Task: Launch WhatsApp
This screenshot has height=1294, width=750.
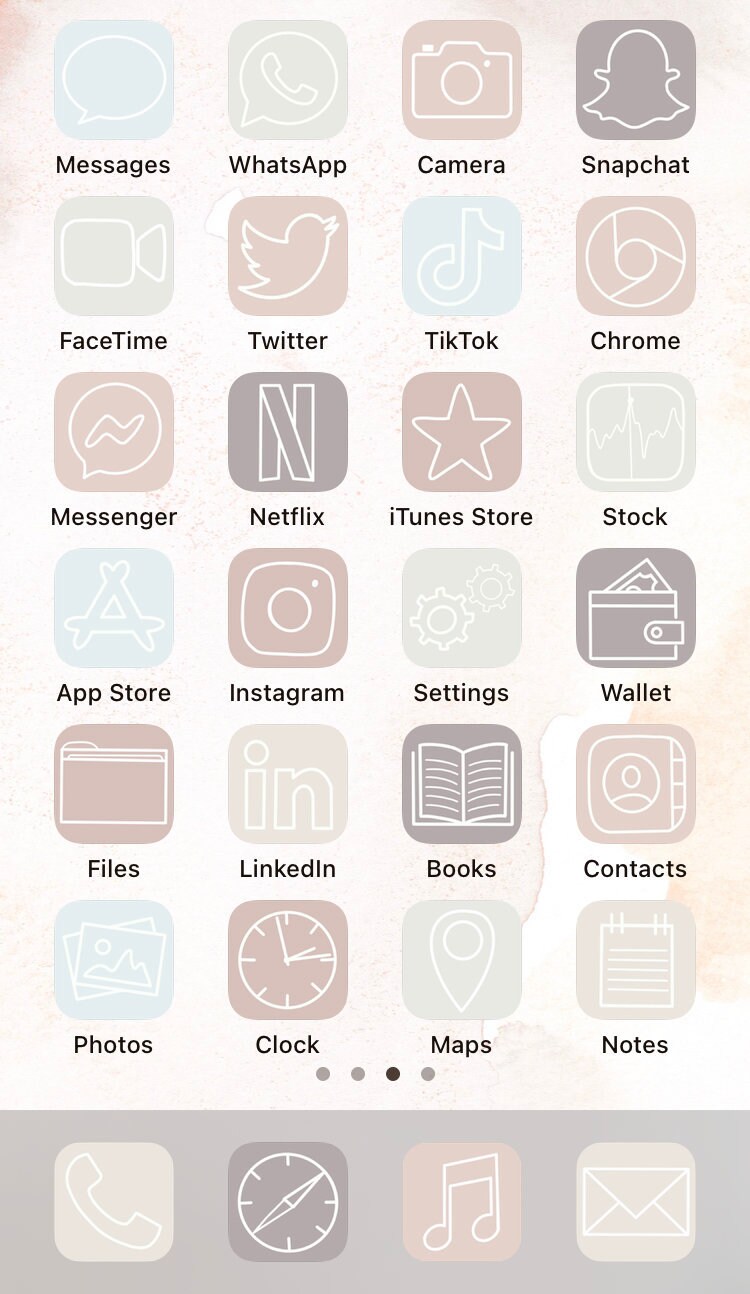Action: click(x=288, y=80)
